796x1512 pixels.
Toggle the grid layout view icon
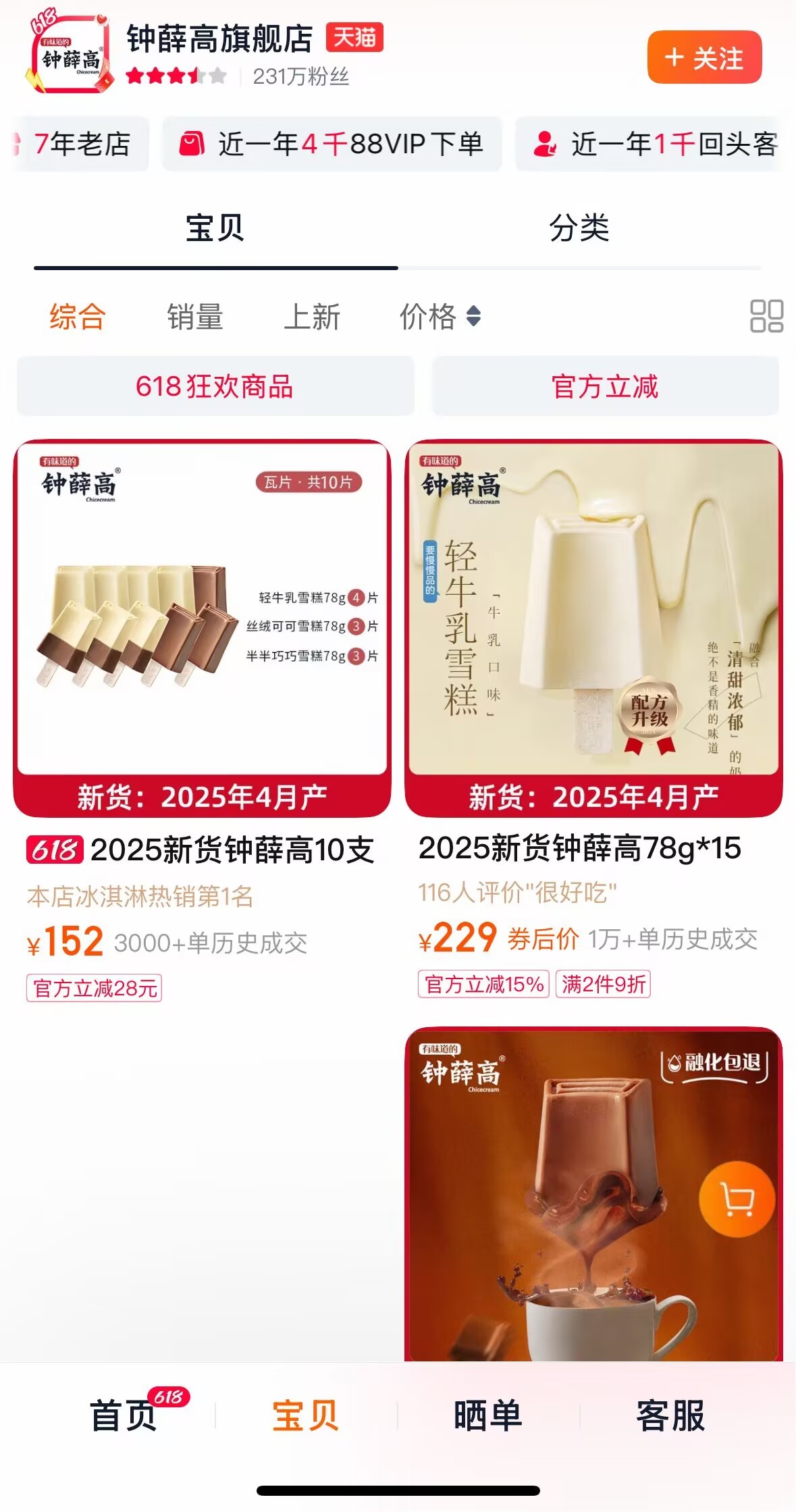point(766,316)
